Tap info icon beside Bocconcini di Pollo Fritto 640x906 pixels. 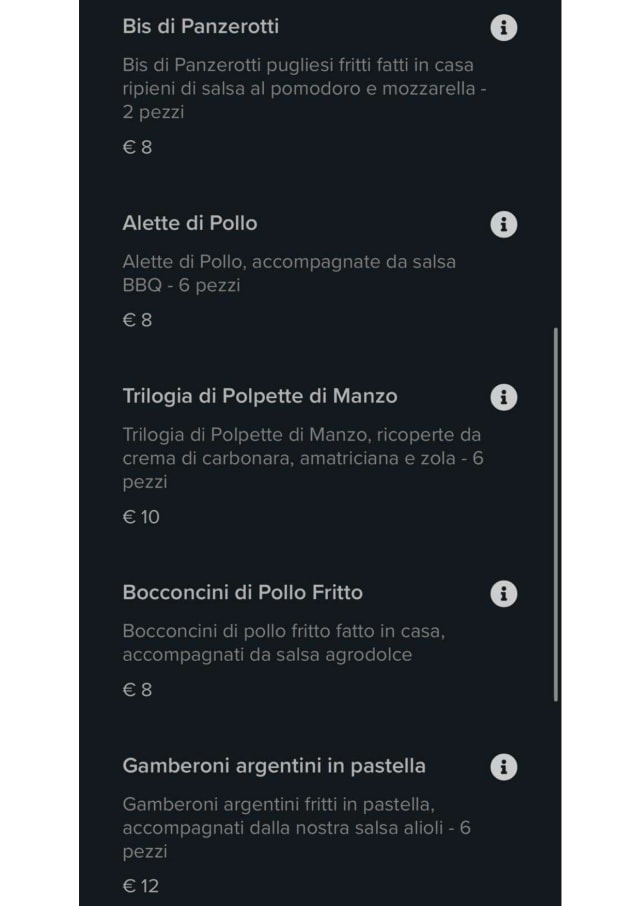tap(504, 594)
